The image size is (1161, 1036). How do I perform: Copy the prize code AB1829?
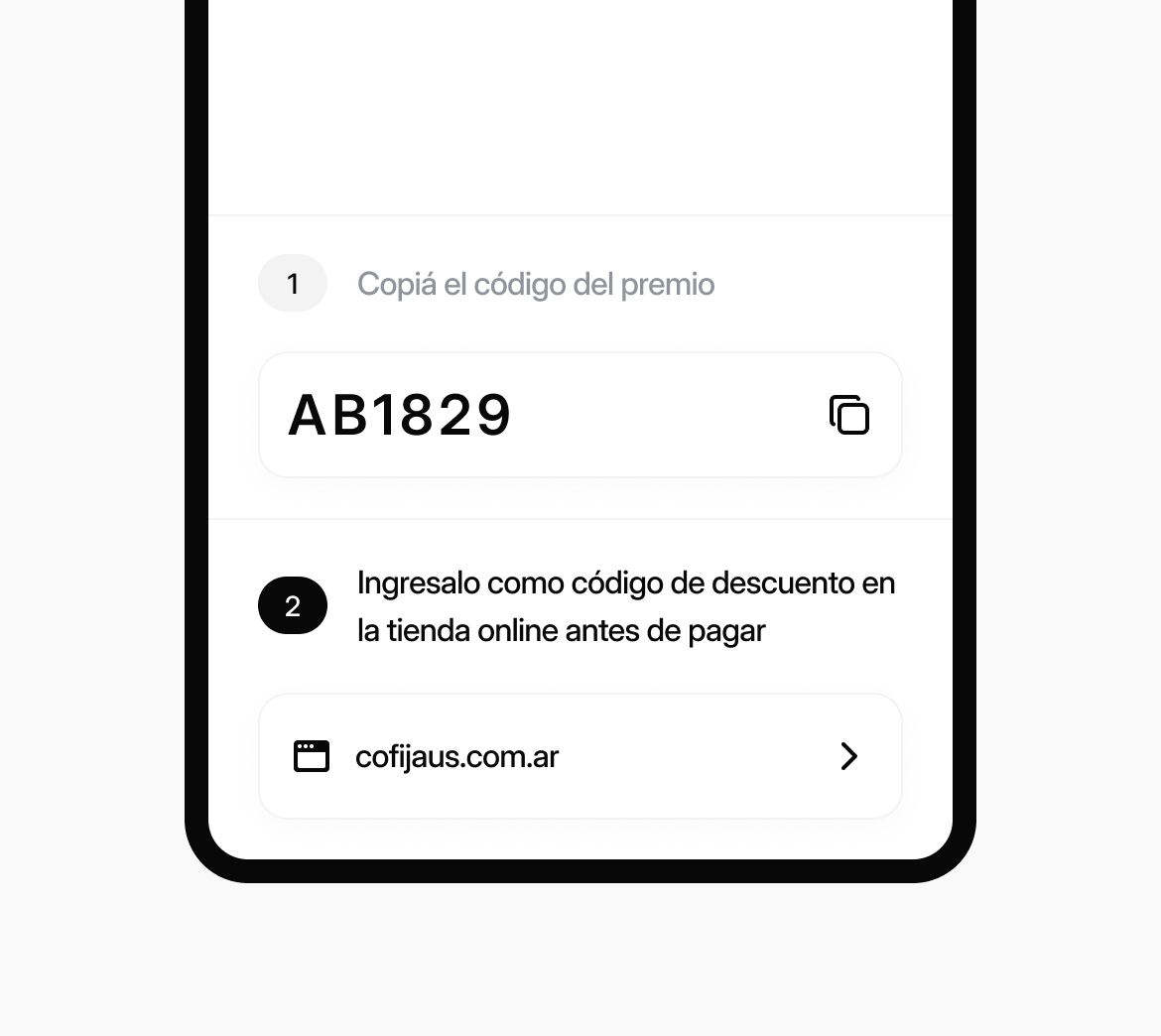pyautogui.click(x=848, y=415)
